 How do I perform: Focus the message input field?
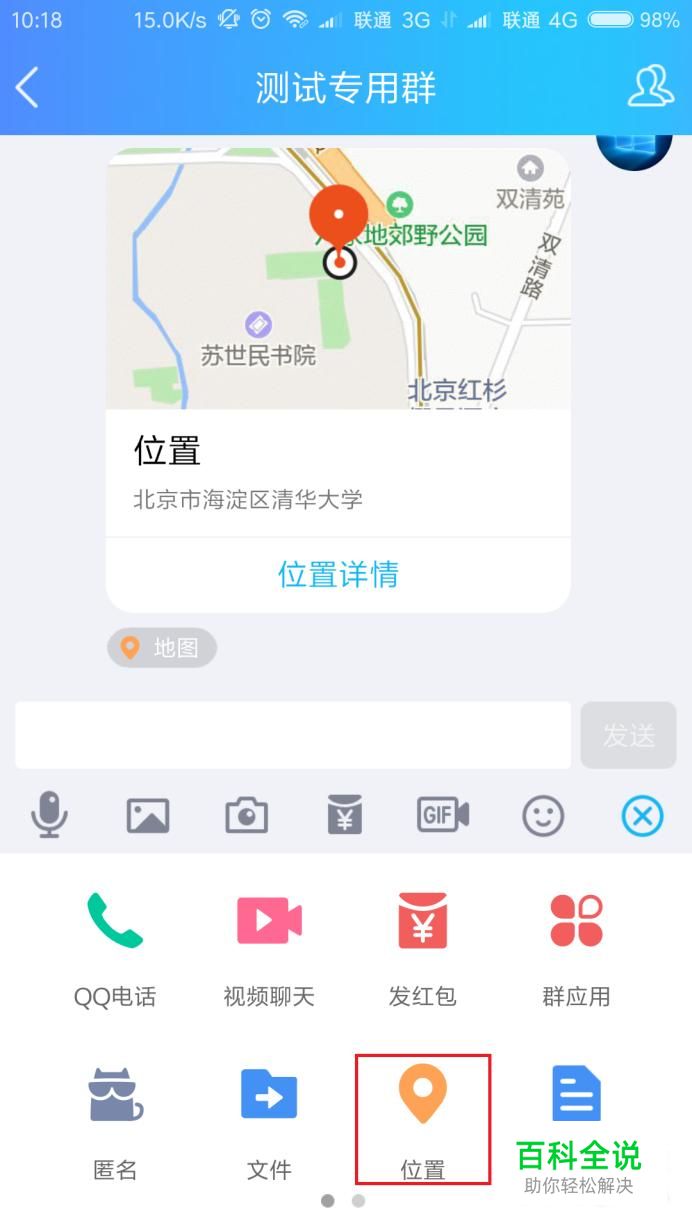click(x=293, y=735)
